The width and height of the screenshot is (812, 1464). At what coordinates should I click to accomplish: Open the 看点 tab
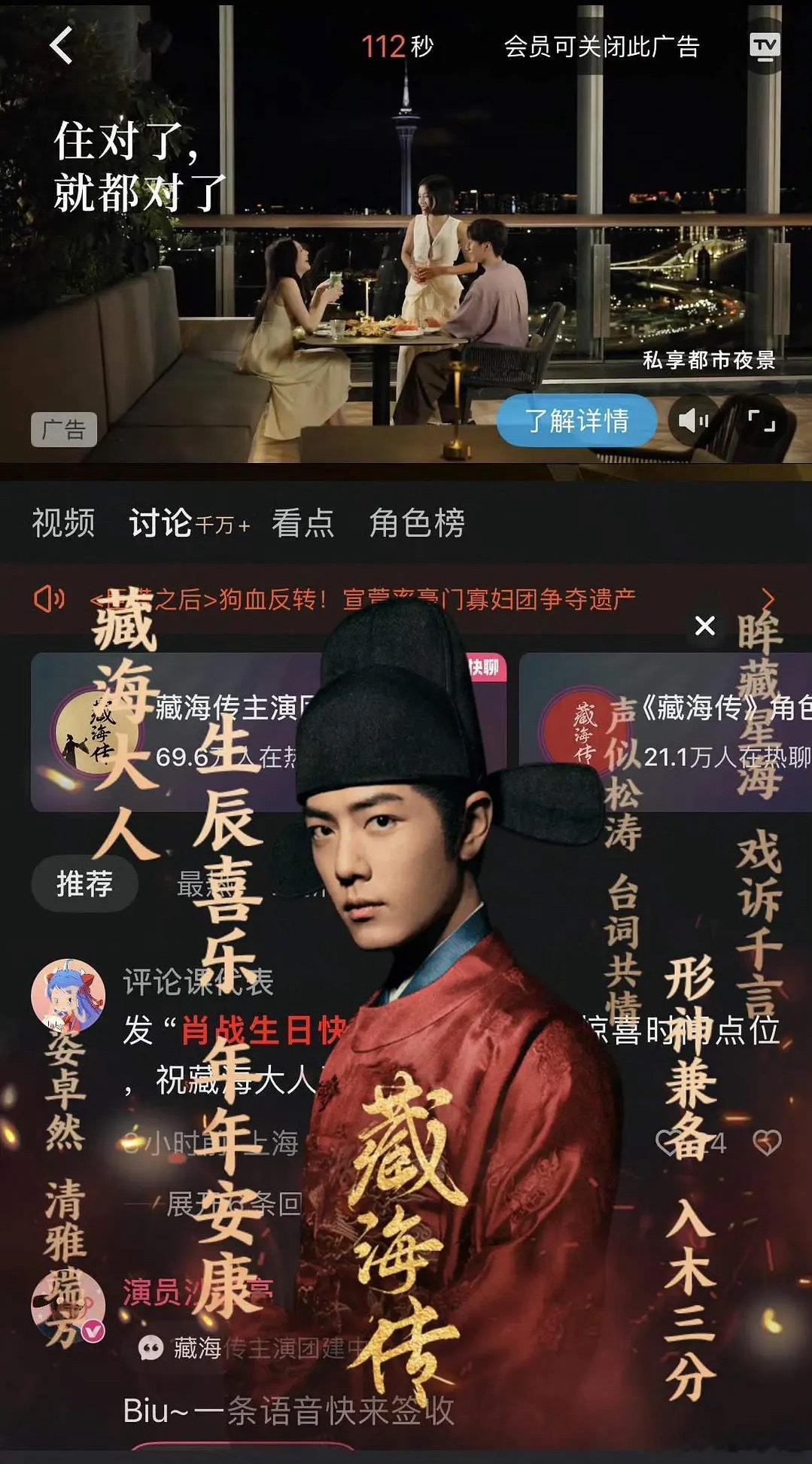303,522
